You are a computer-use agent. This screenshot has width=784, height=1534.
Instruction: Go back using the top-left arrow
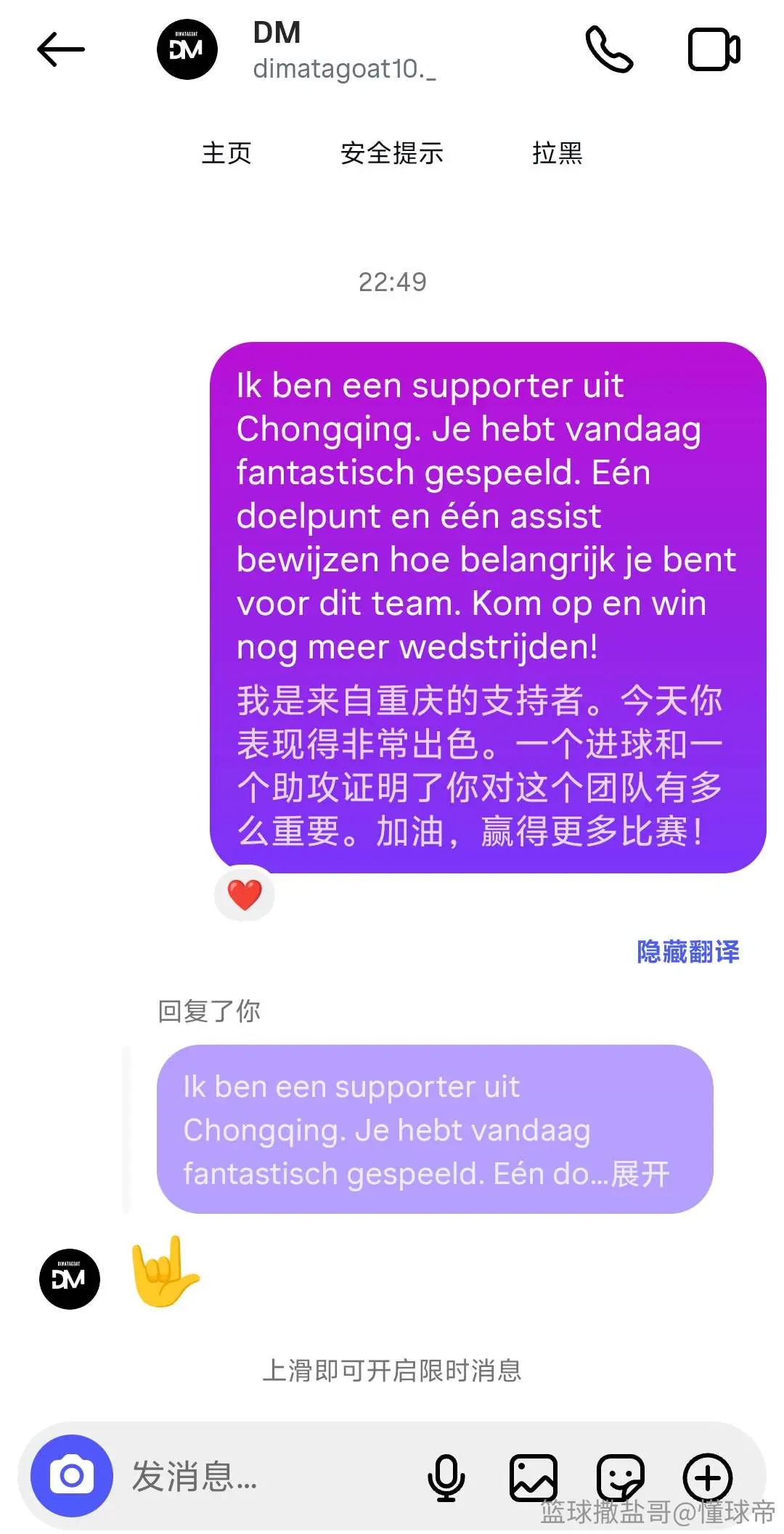pyautogui.click(x=61, y=49)
